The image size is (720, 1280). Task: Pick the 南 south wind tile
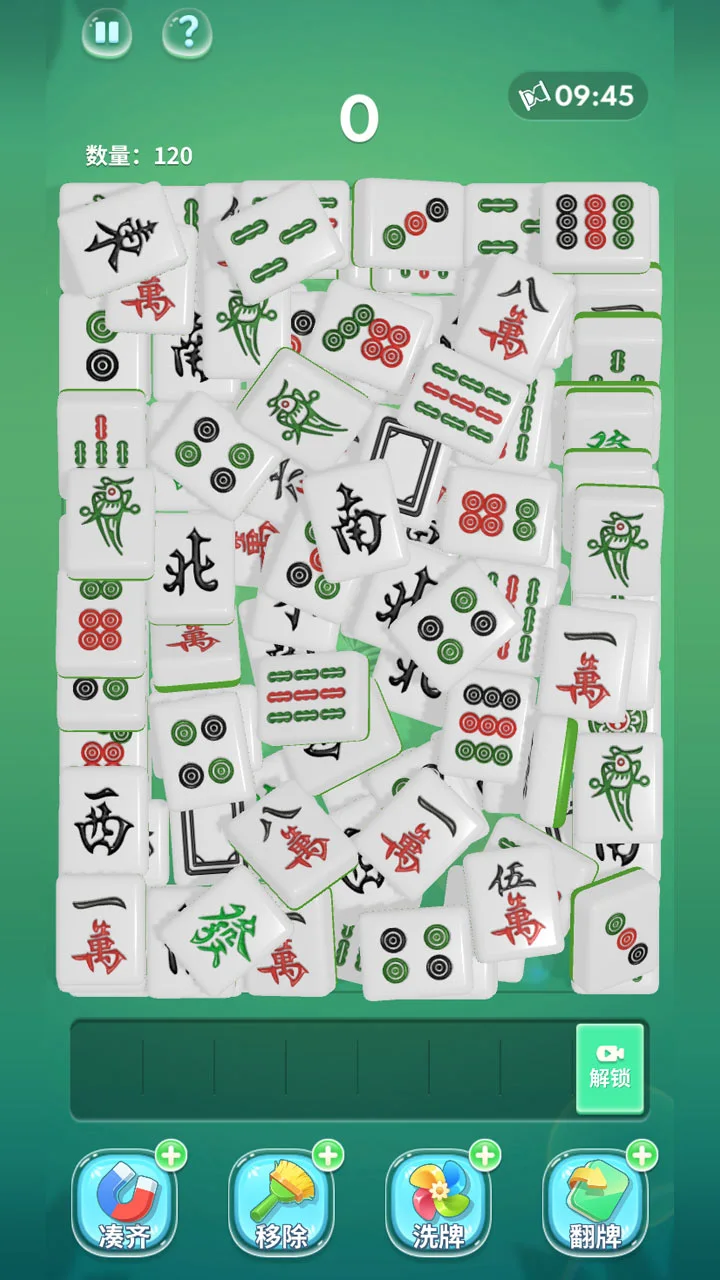[x=356, y=518]
